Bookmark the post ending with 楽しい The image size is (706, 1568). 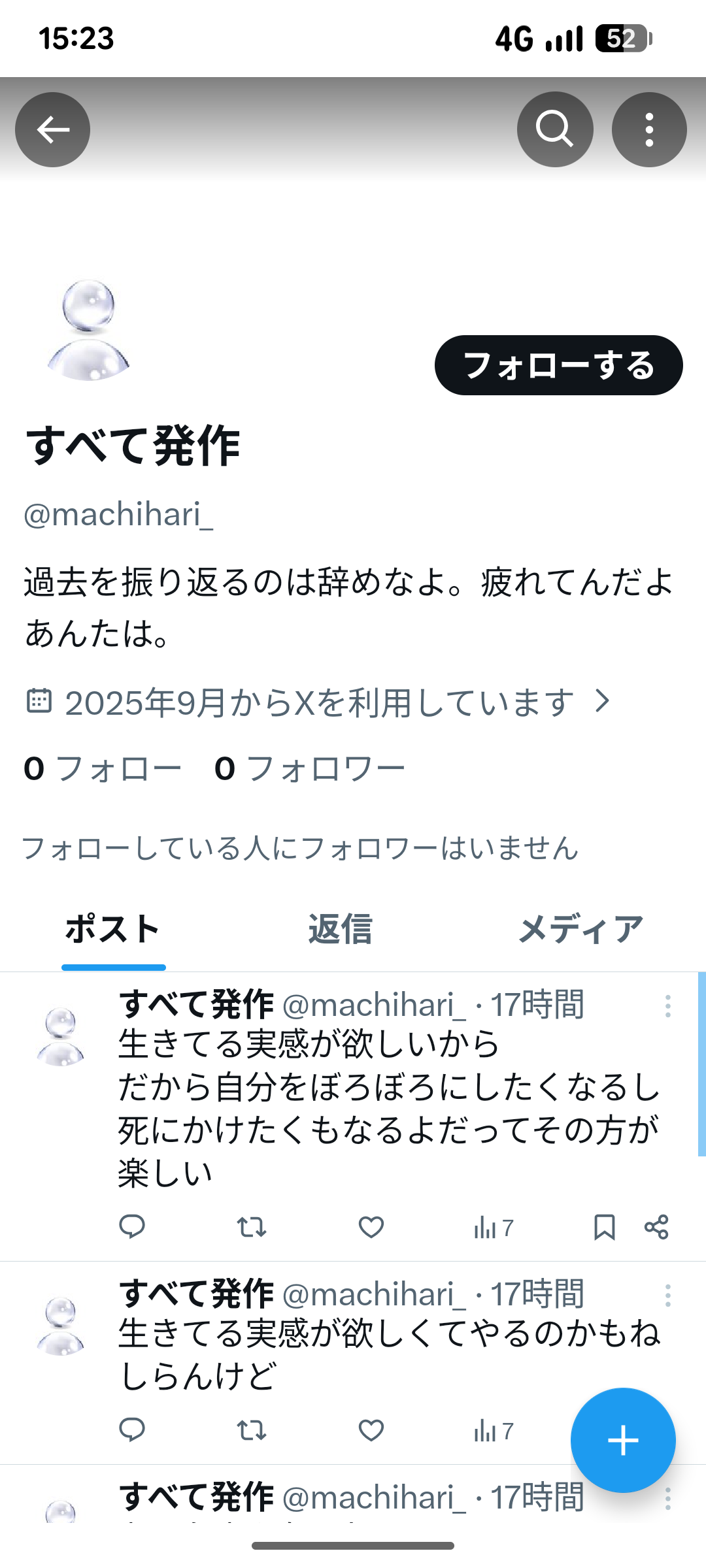coord(604,1227)
